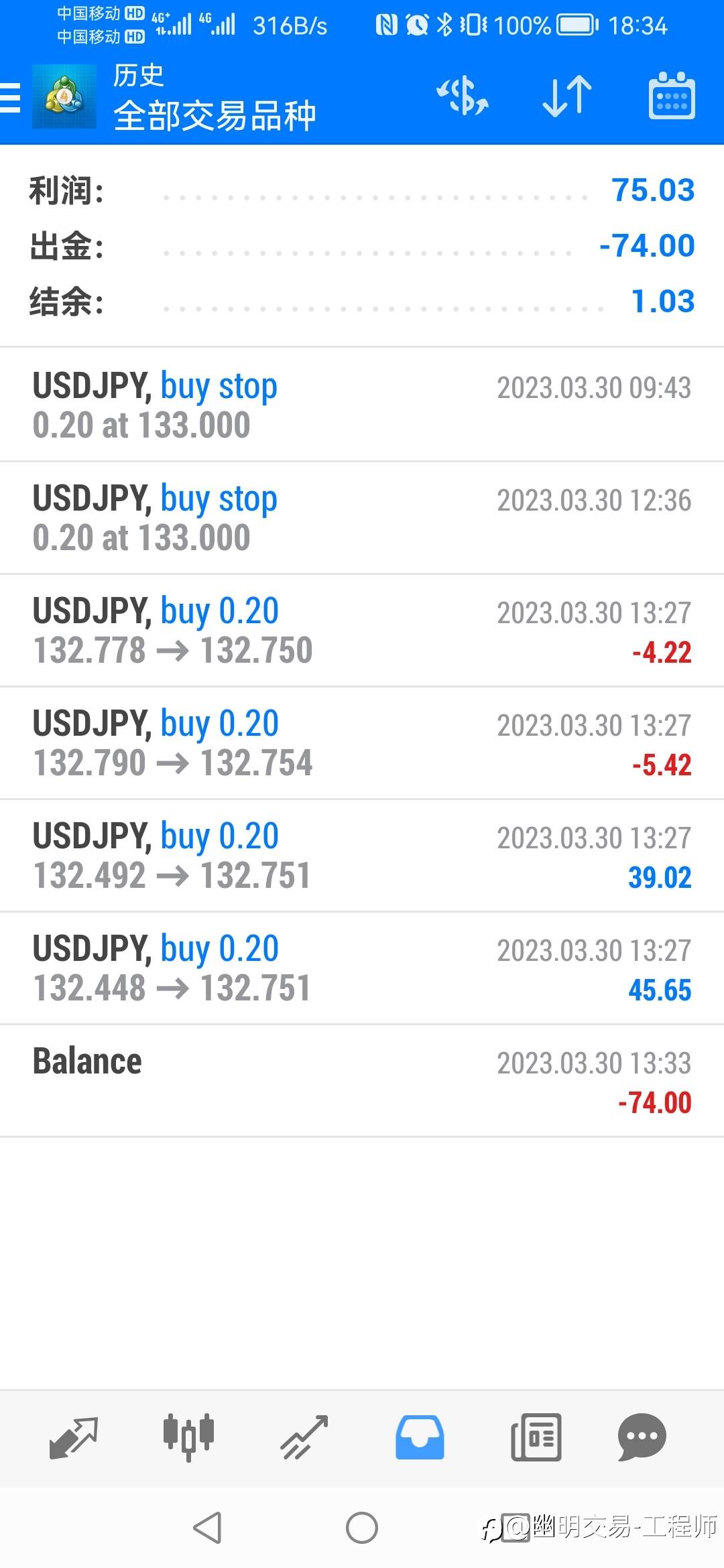Screen dimensions: 724x1568
Task: Open the symbol filter dollar icon
Action: (x=463, y=96)
